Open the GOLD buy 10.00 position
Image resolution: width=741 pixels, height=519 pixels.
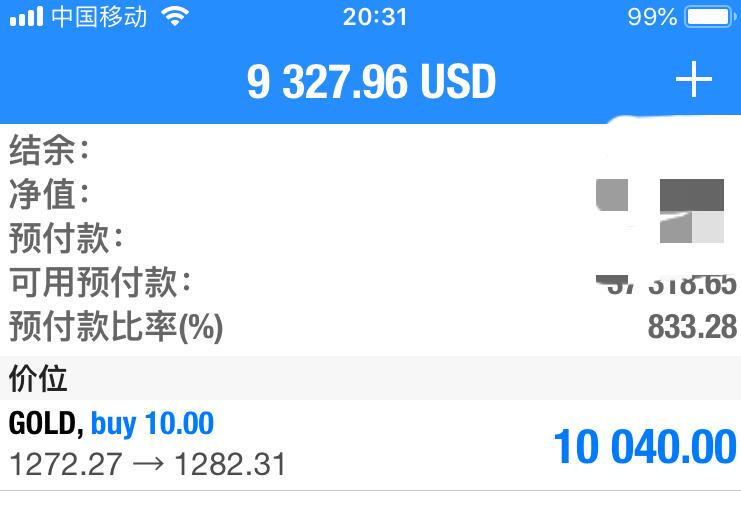[370, 444]
